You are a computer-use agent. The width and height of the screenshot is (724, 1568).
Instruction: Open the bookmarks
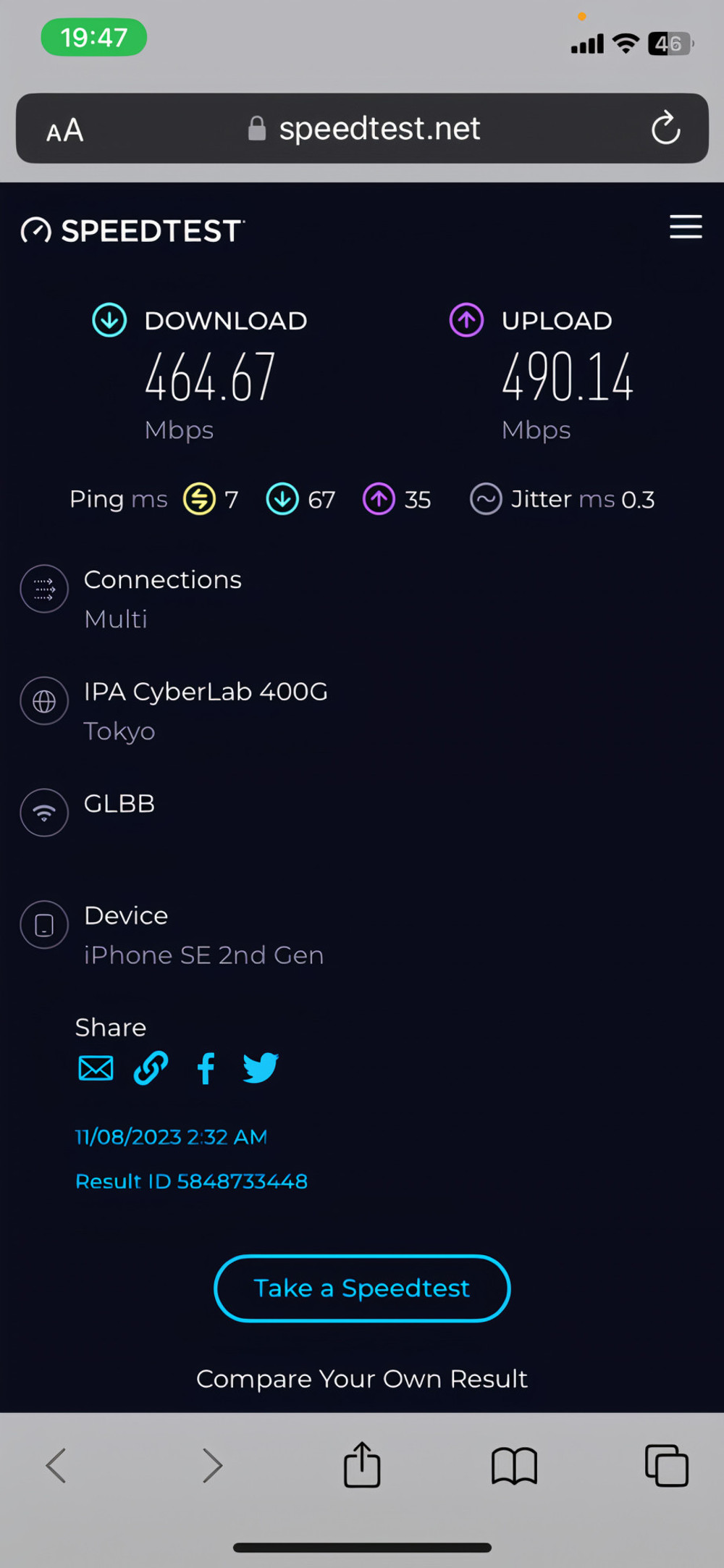pos(514,1466)
